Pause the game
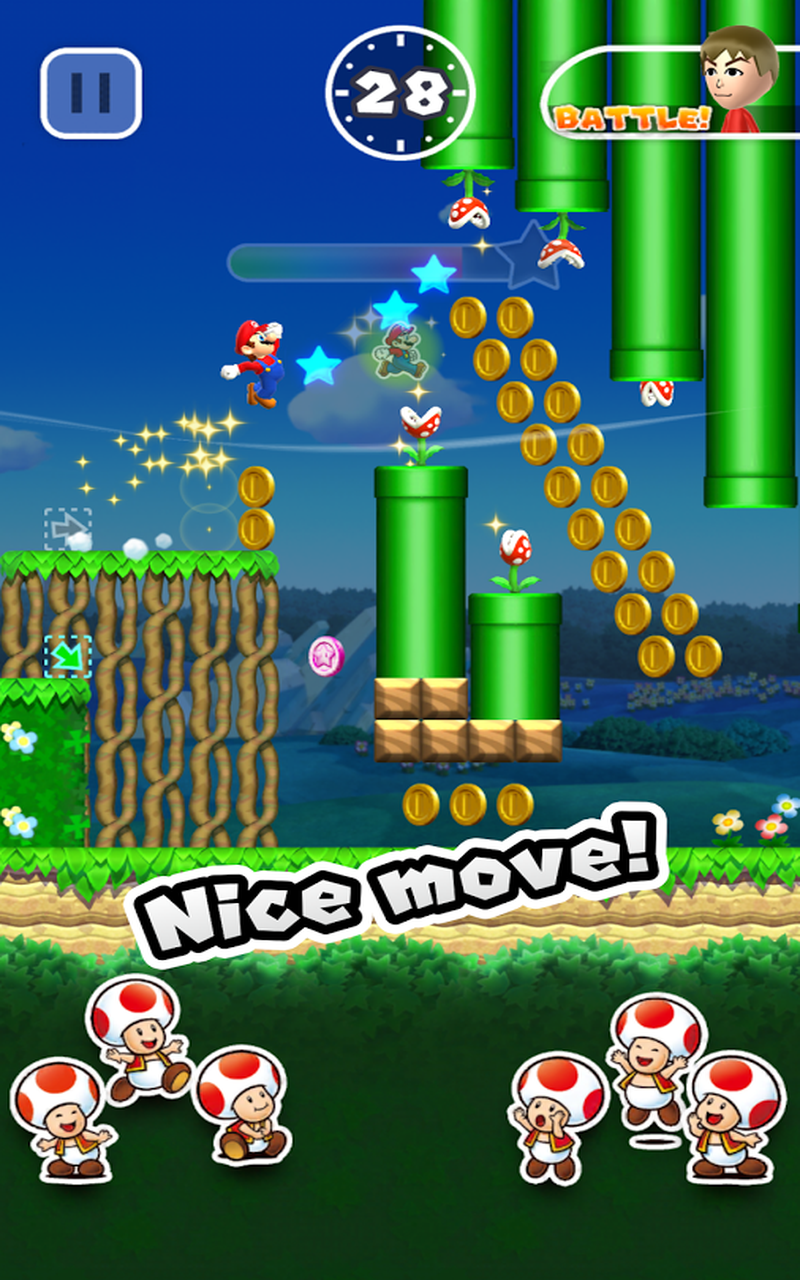The height and width of the screenshot is (1280, 800). 90,93
